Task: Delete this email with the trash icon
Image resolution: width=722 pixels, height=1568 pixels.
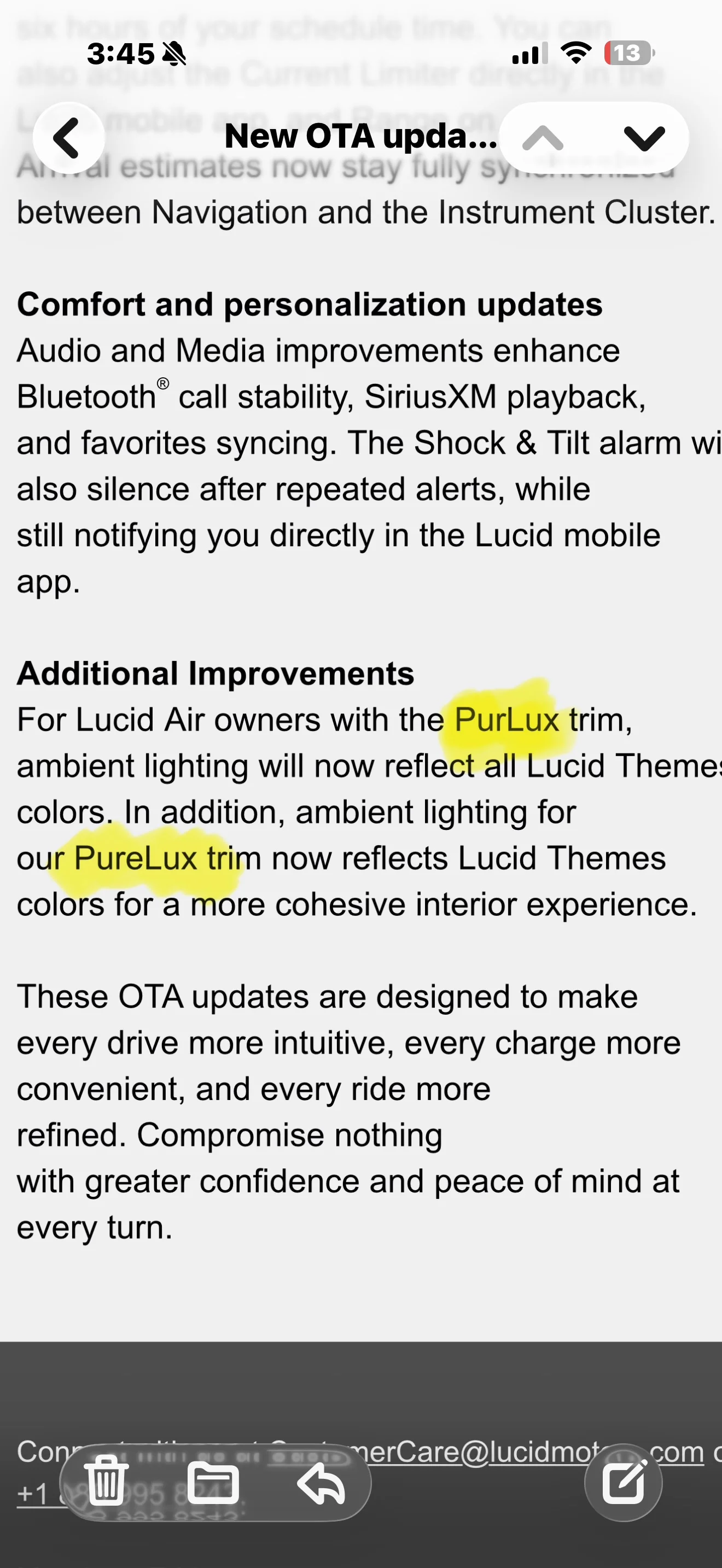Action: point(107,1482)
